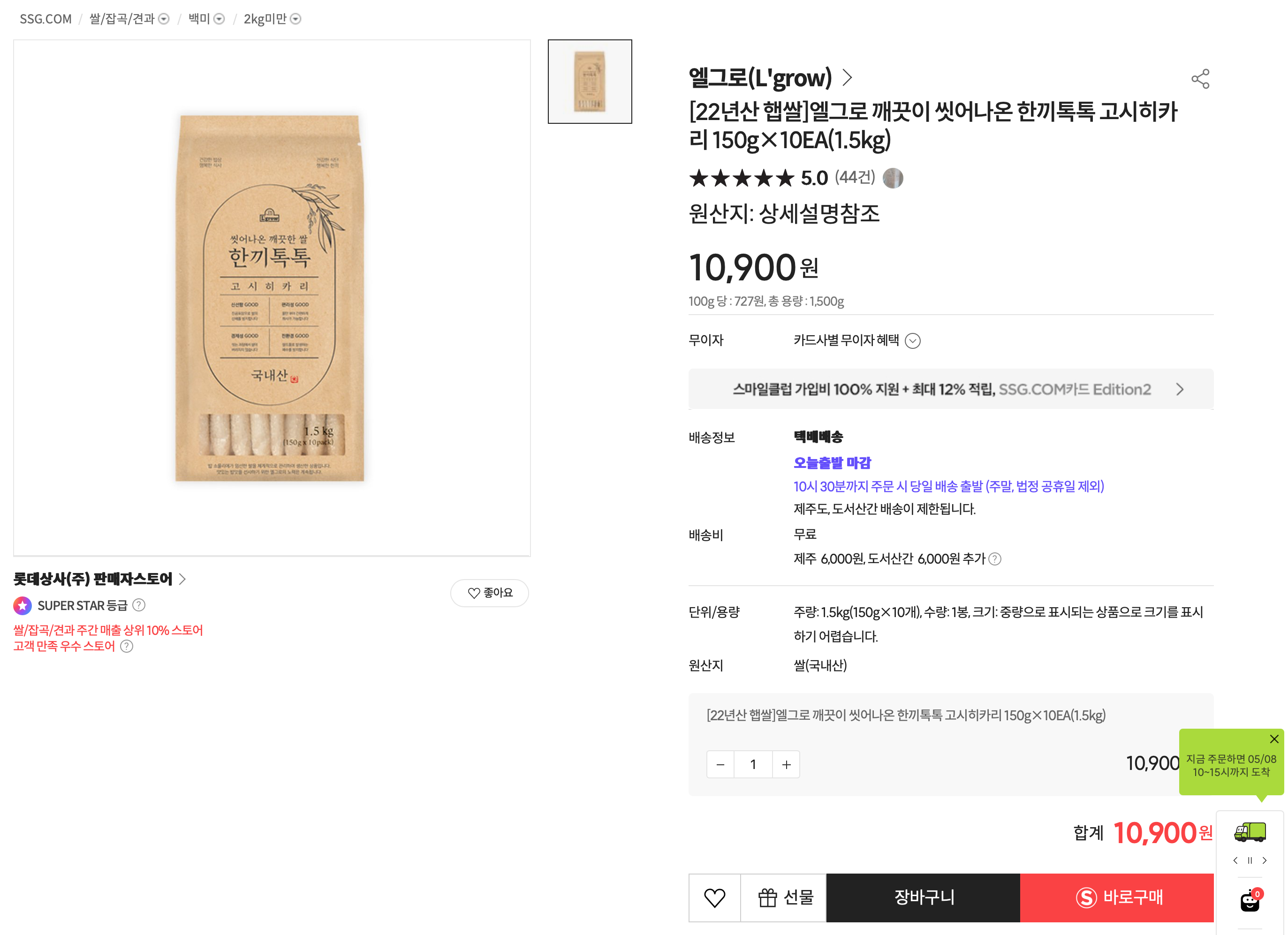Decrease quantity with minus button

click(720, 765)
